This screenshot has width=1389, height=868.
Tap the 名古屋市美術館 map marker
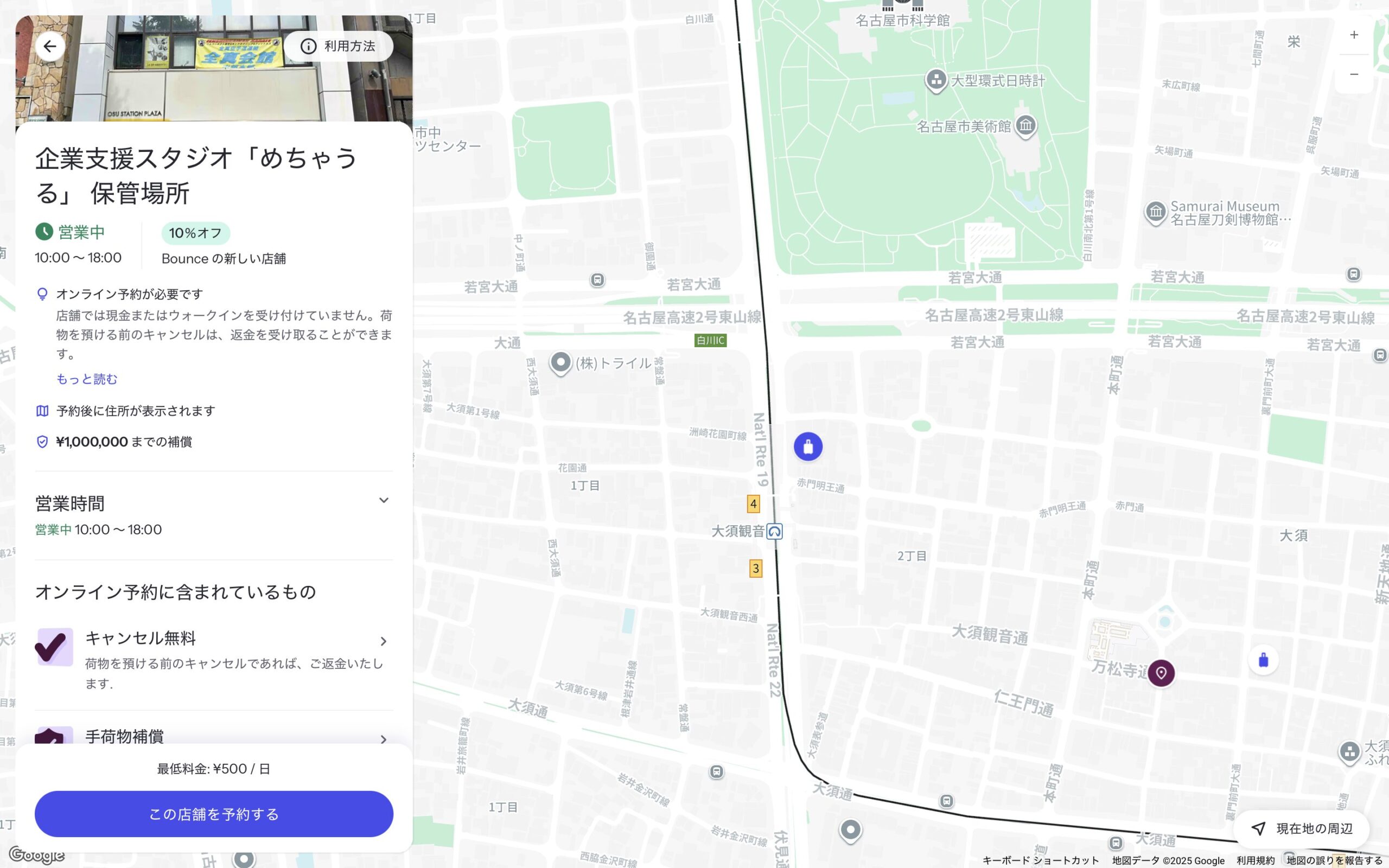tap(1025, 125)
